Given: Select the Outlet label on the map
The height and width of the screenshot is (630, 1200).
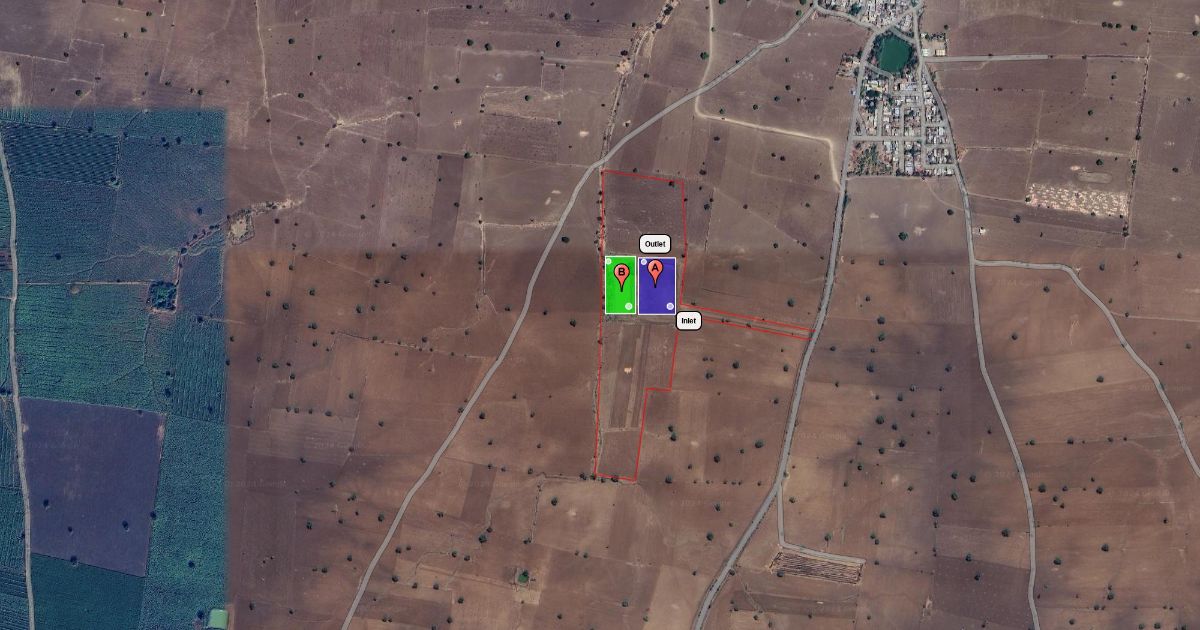Looking at the screenshot, I should point(655,244).
